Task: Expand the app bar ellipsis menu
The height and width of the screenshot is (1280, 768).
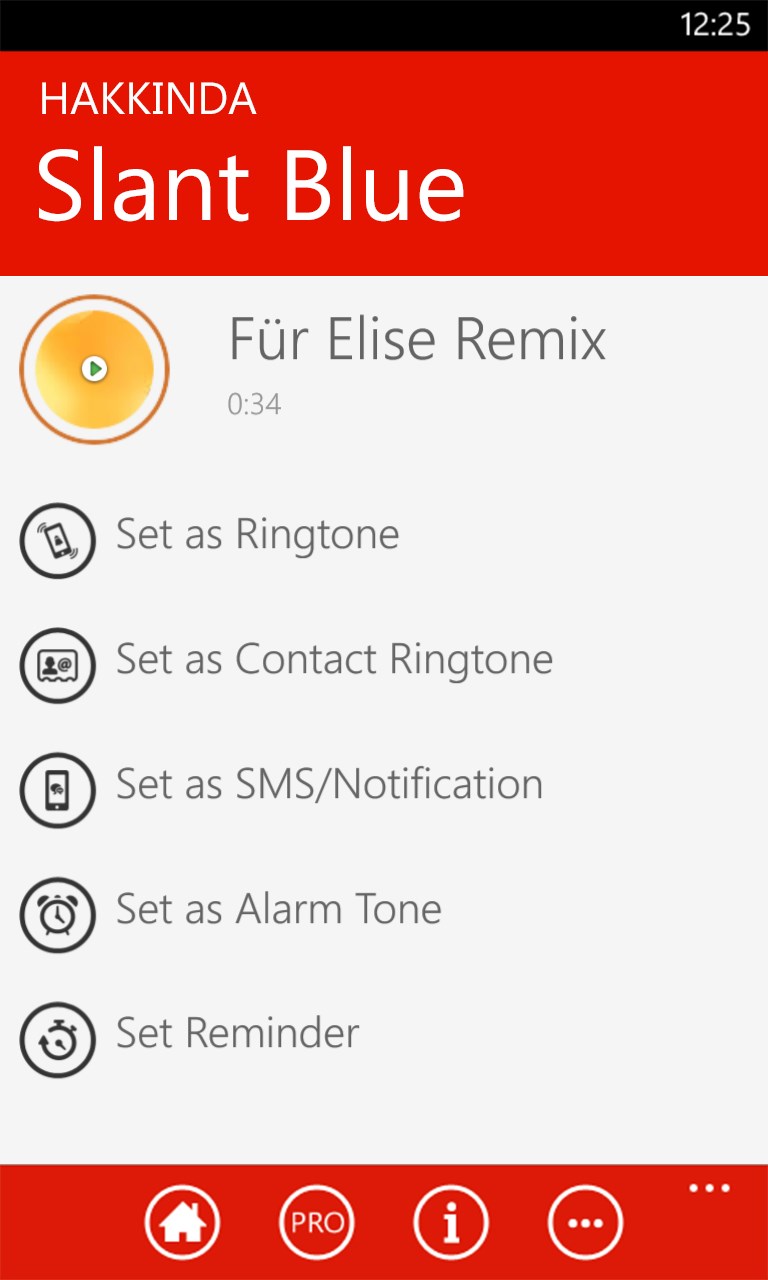Action: [709, 1189]
